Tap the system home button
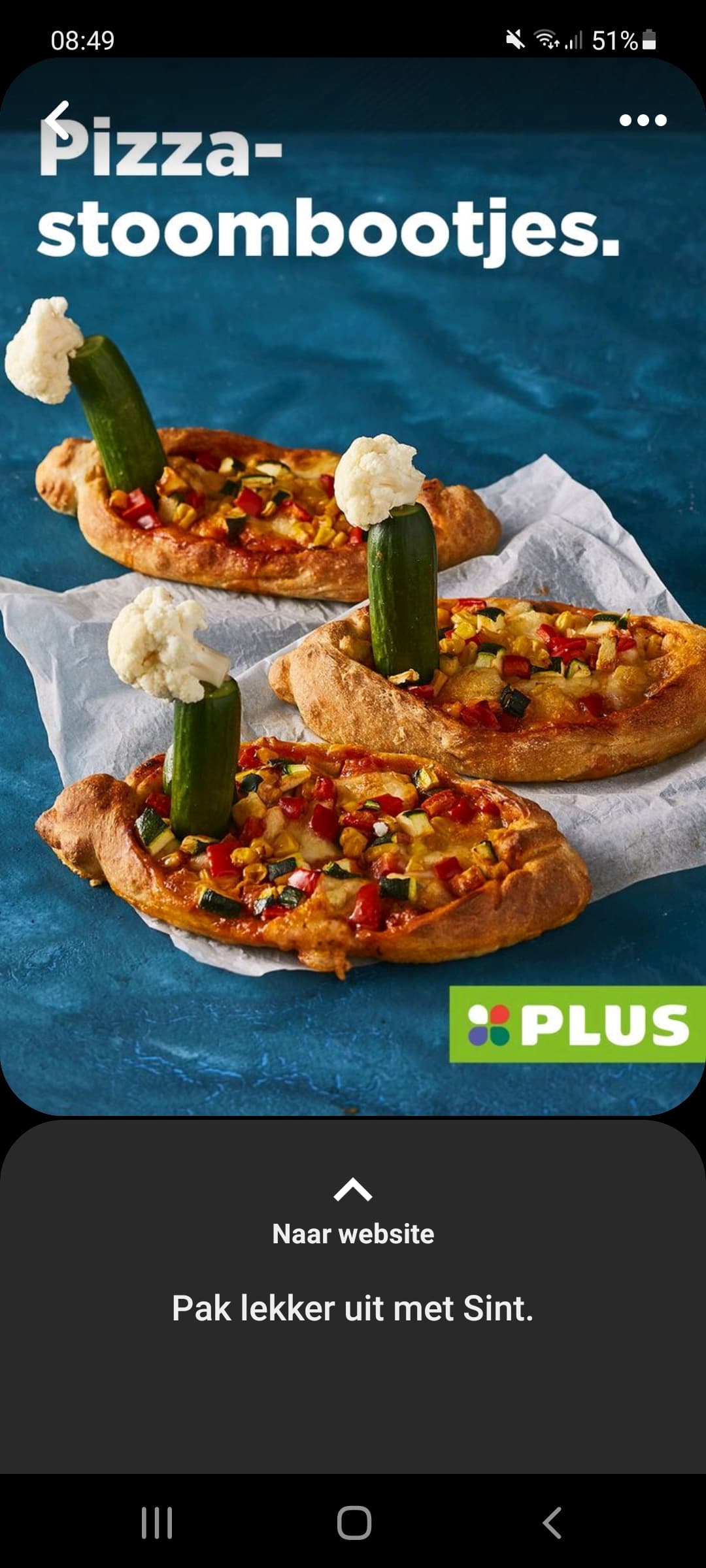The height and width of the screenshot is (1568, 706). [354, 1523]
